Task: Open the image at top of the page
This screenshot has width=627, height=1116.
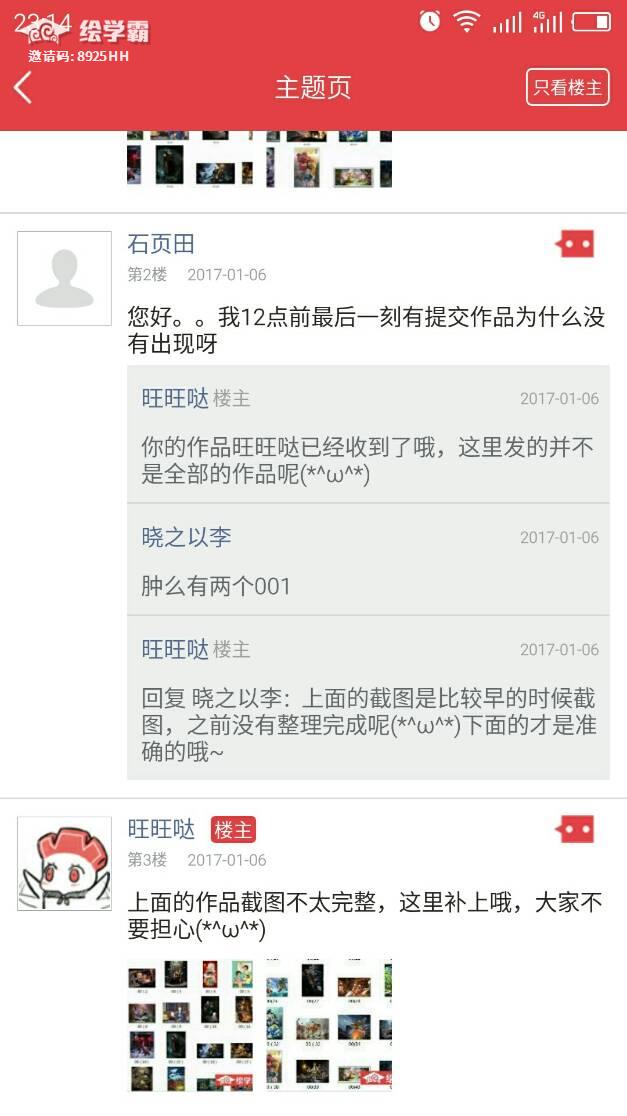Action: click(259, 159)
